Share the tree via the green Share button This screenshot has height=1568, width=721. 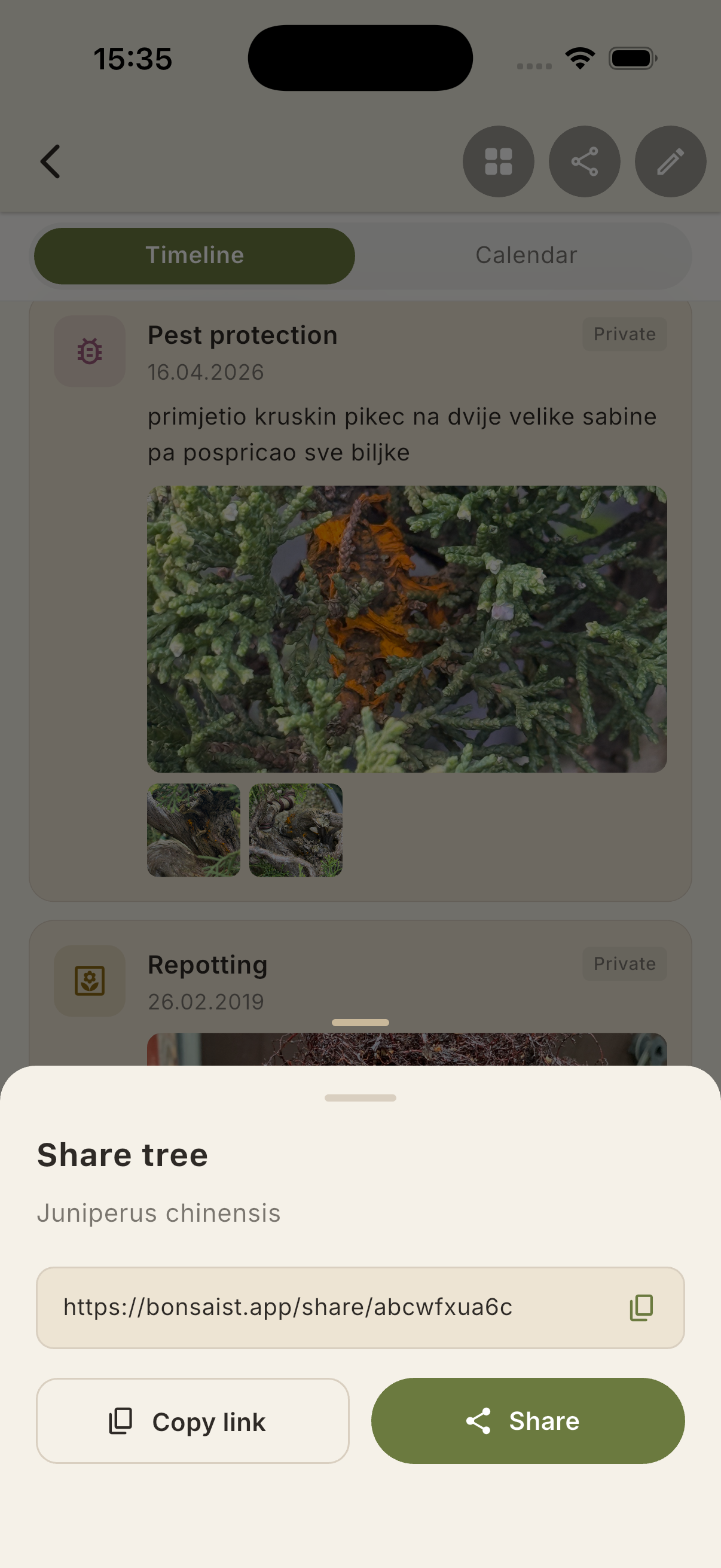pyautogui.click(x=527, y=1421)
